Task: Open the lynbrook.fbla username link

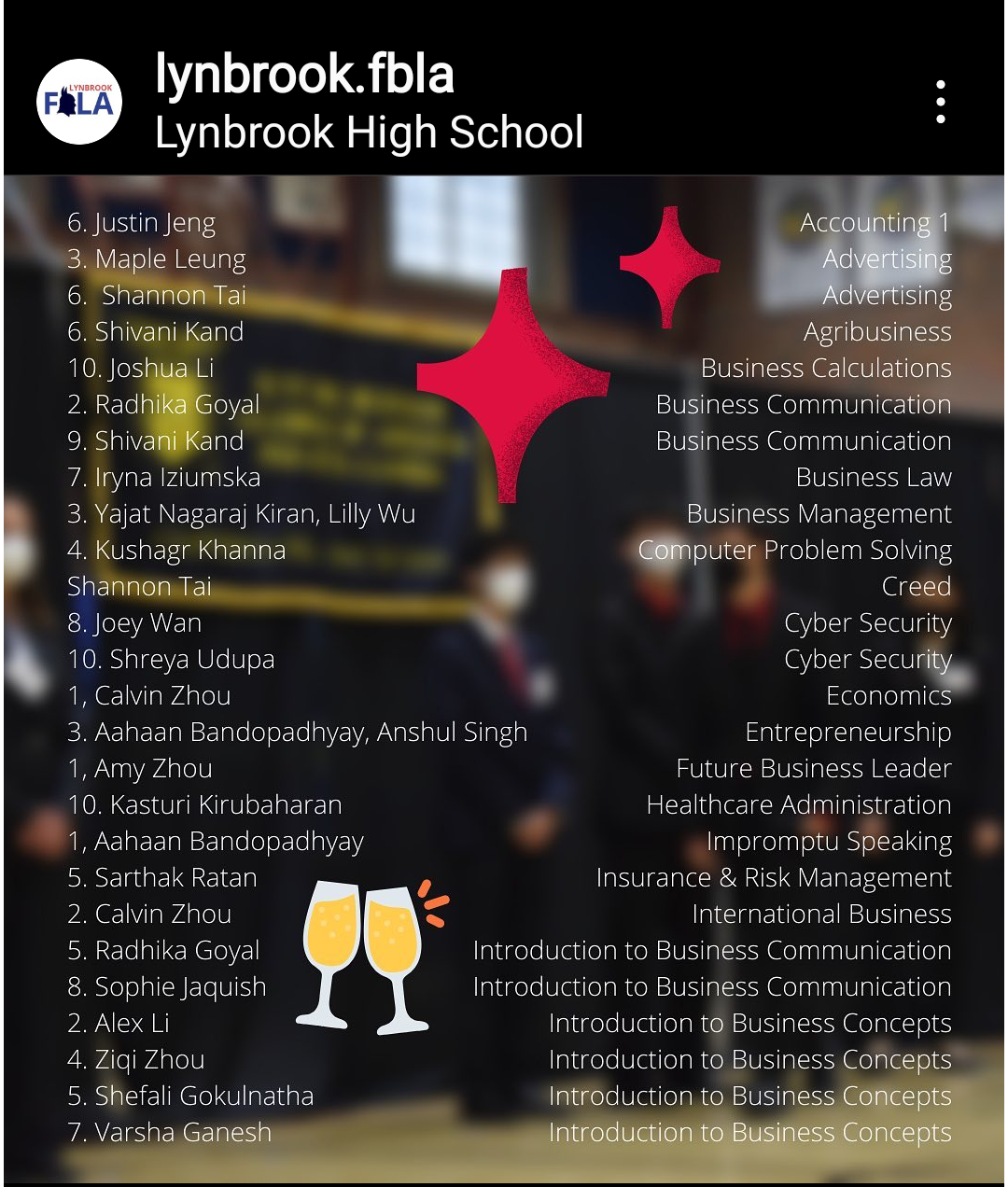Action: pos(304,75)
